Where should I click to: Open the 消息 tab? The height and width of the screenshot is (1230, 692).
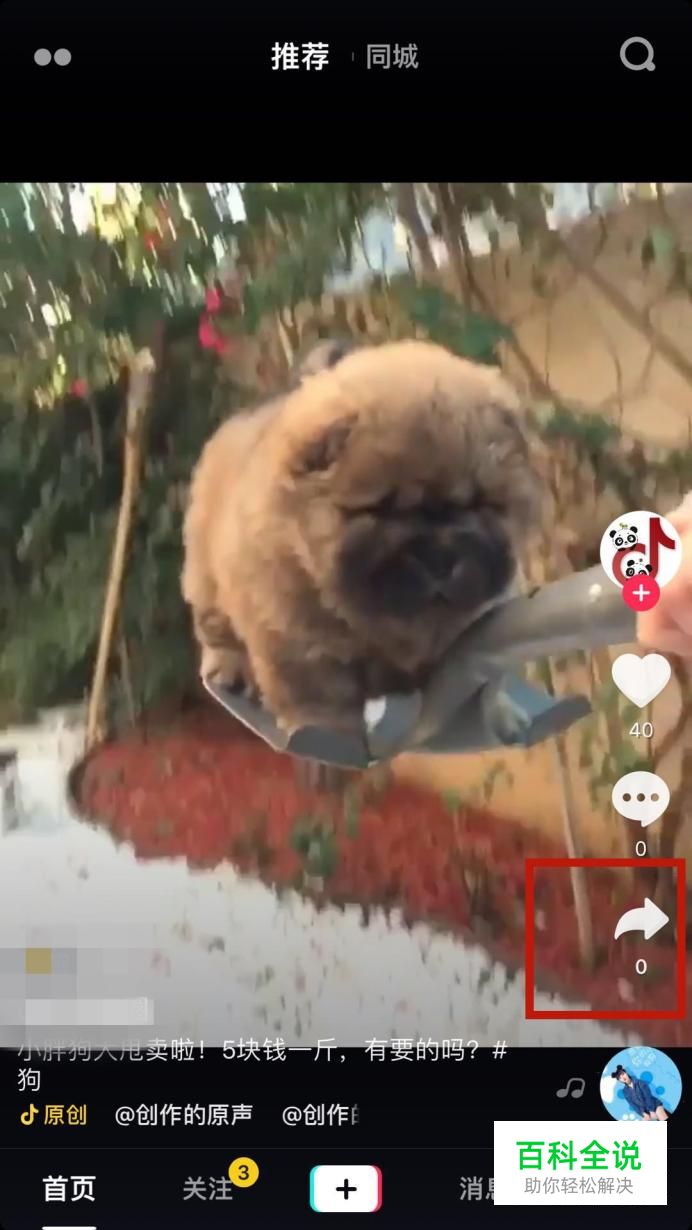pos(474,1188)
